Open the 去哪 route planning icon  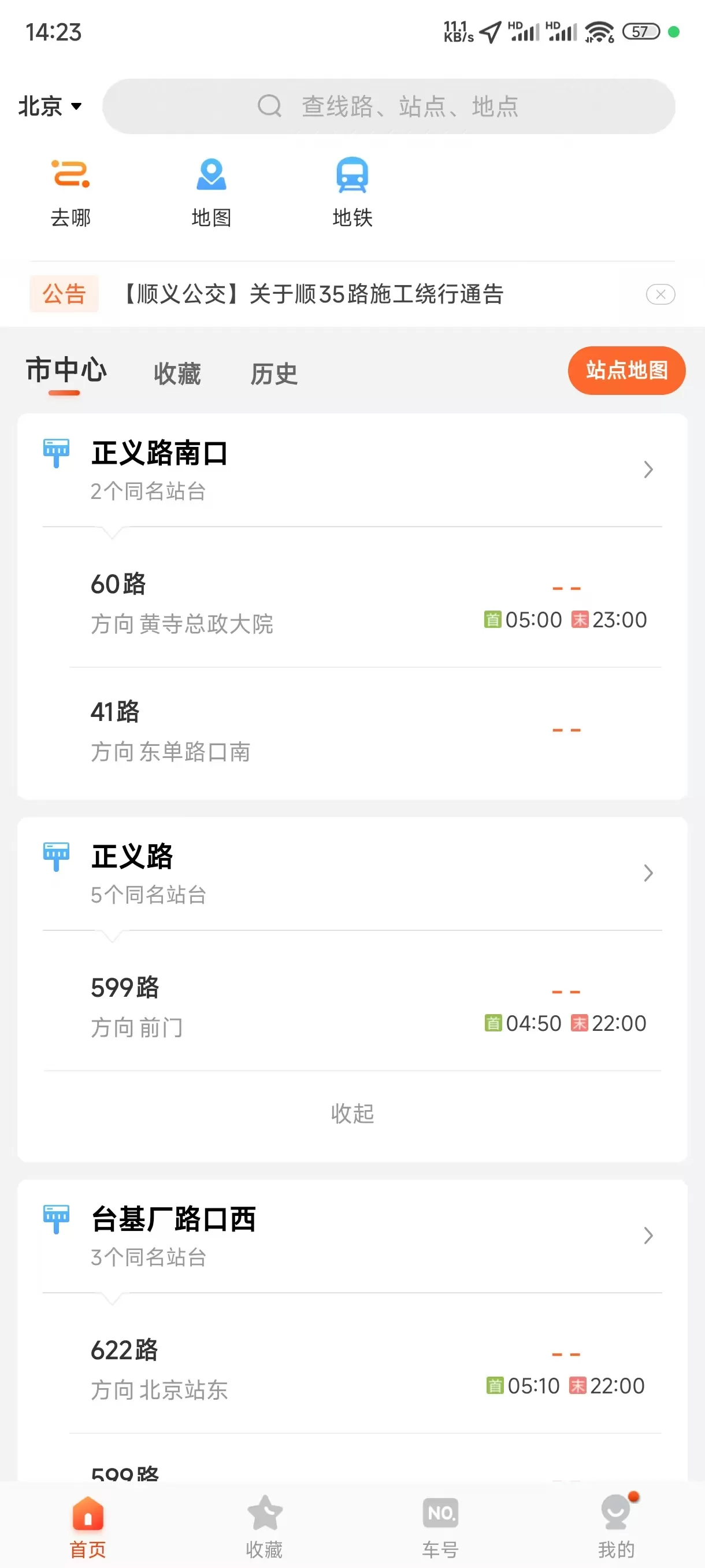click(70, 188)
